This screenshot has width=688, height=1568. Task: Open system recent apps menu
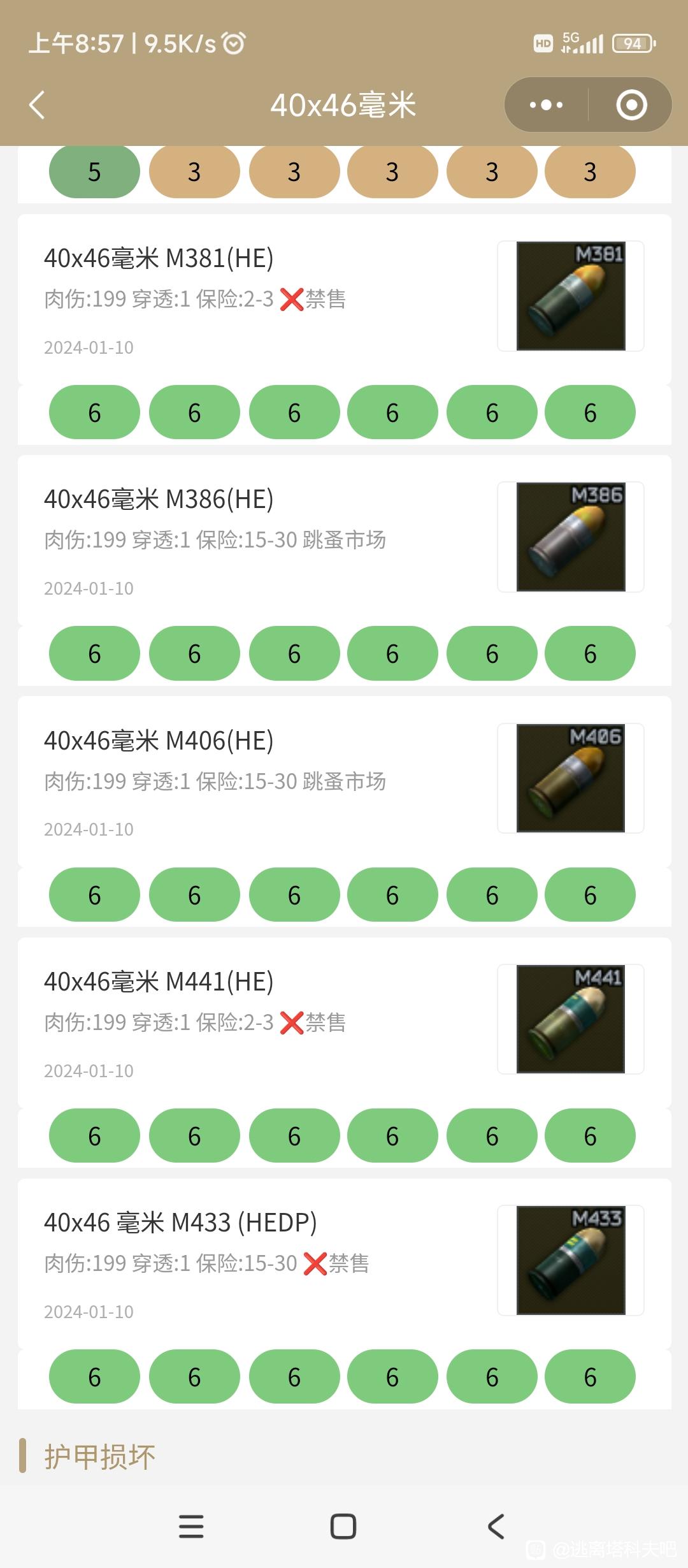[191, 1527]
